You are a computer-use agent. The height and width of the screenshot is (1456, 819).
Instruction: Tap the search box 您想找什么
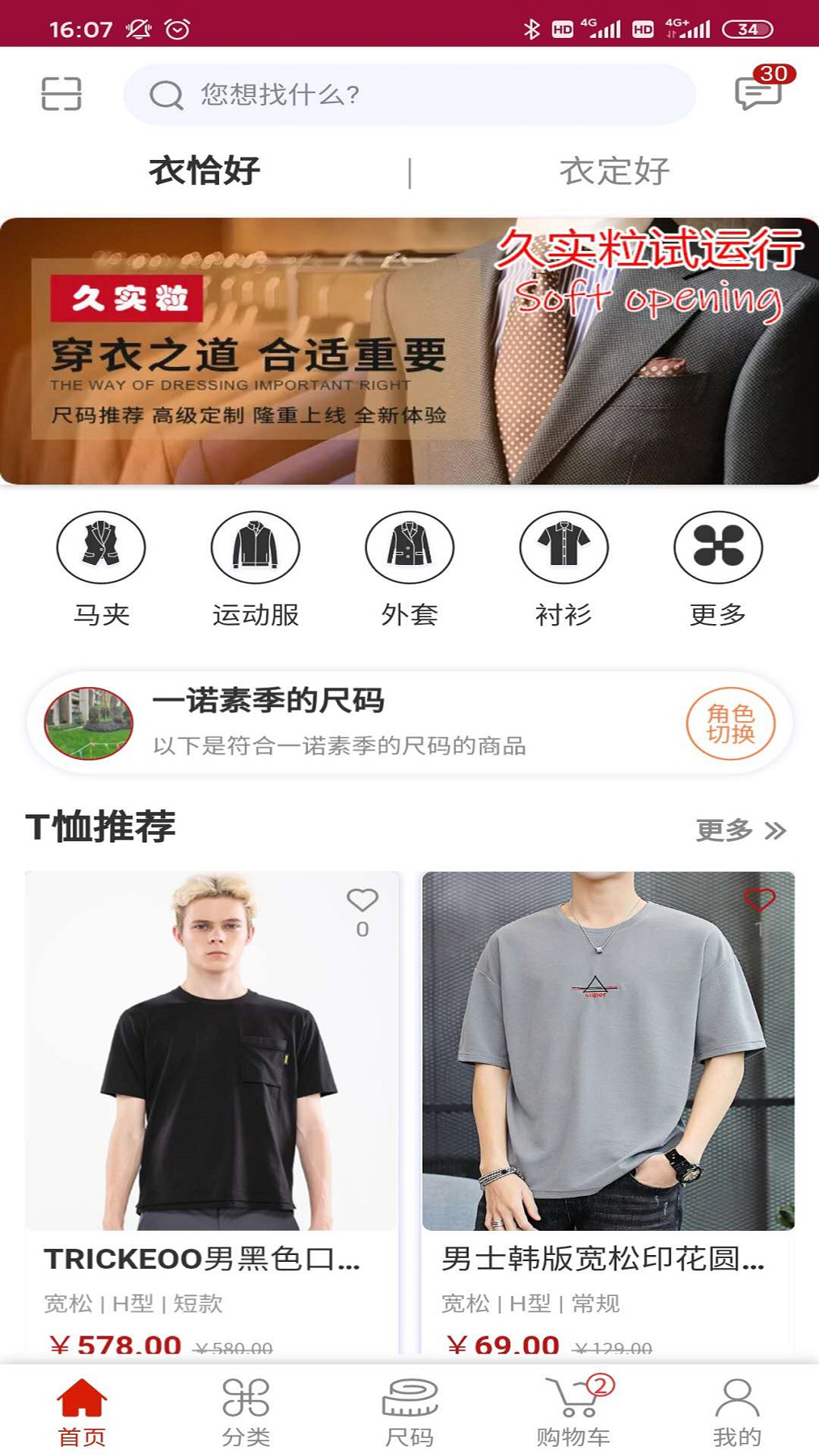click(409, 95)
